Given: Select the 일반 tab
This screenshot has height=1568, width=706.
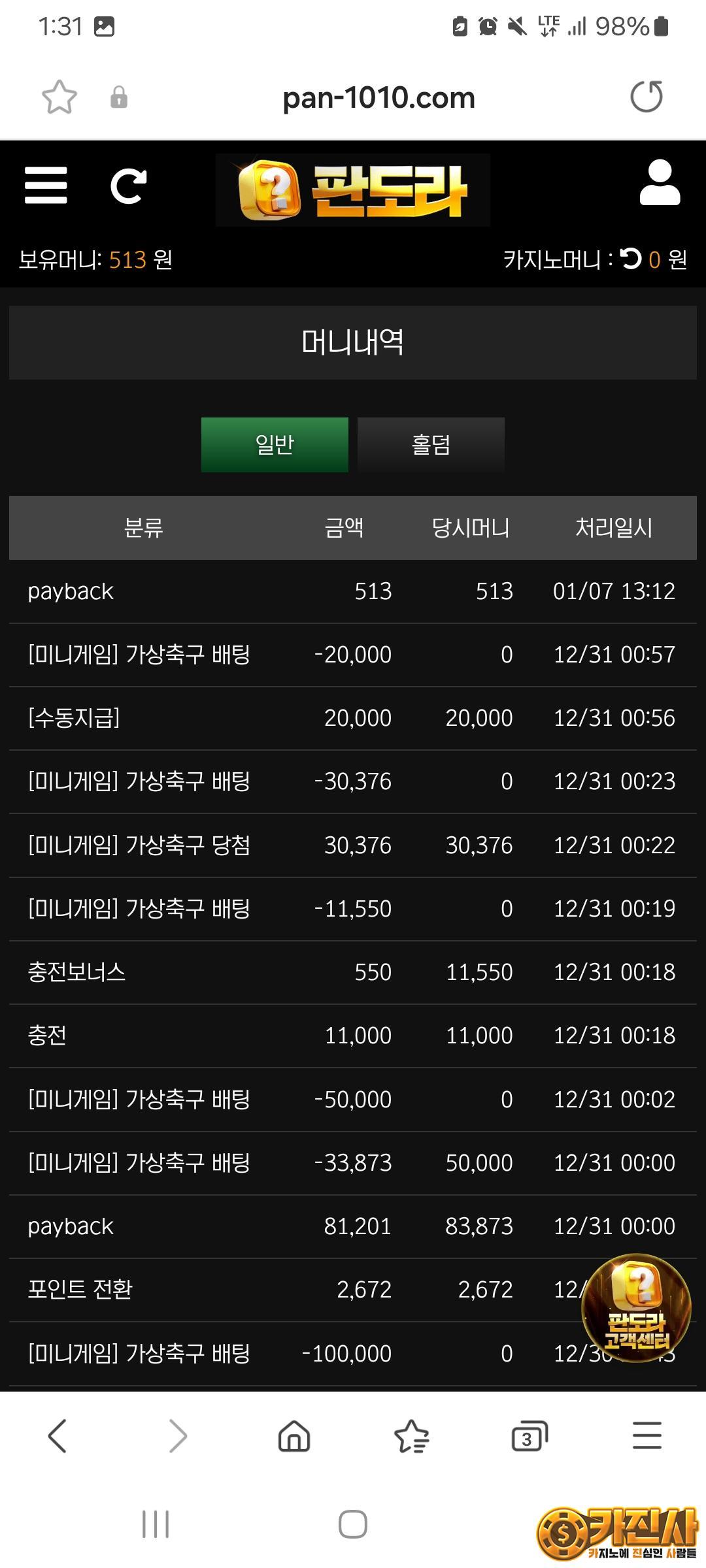Looking at the screenshot, I should point(275,445).
